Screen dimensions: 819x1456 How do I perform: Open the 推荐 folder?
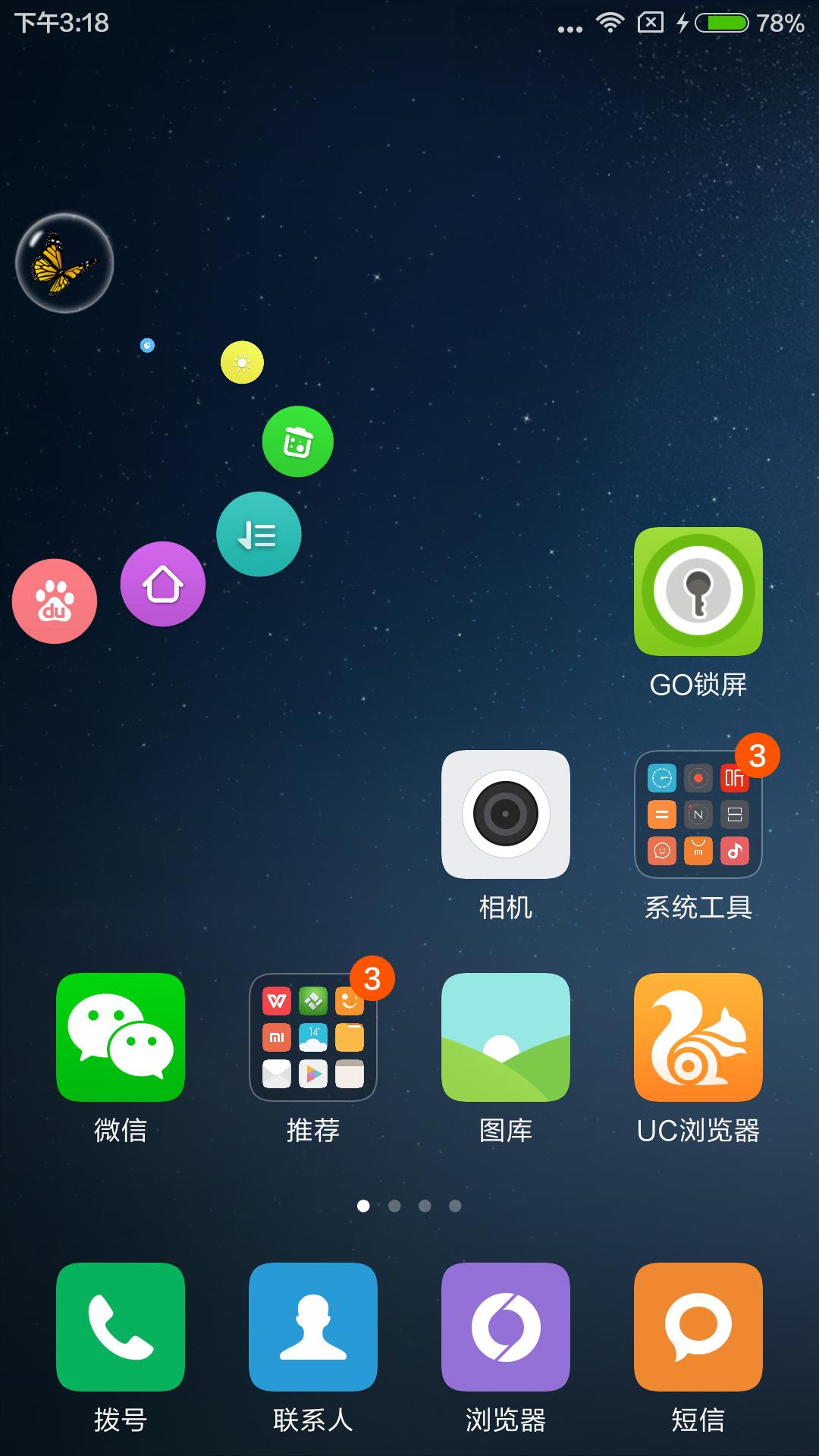312,1037
